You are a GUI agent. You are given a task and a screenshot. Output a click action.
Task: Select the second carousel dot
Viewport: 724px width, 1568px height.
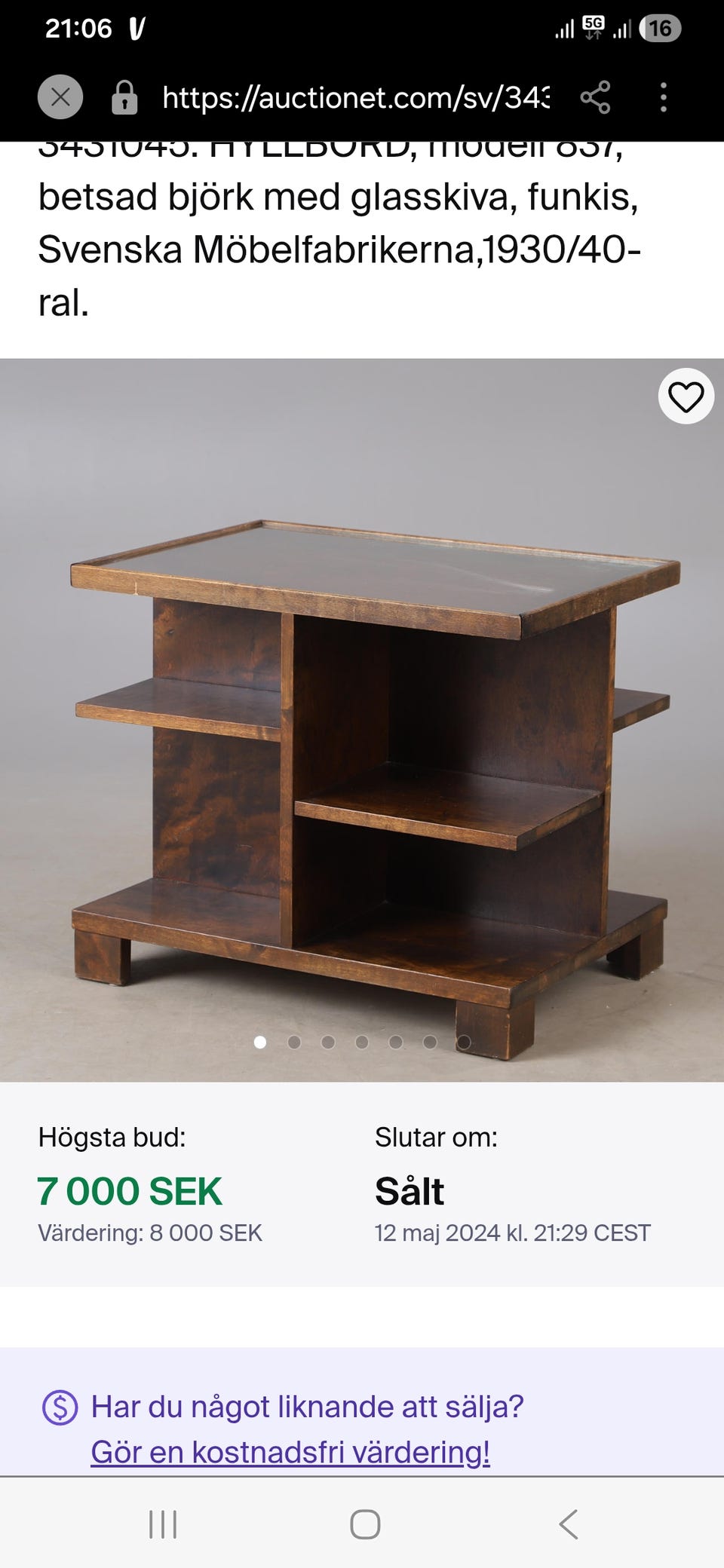(294, 1043)
